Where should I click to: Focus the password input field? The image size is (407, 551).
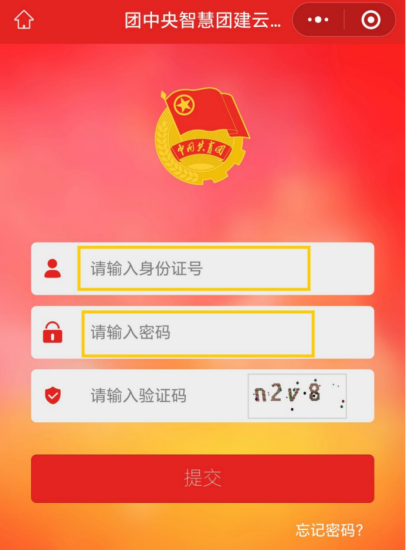198,333
